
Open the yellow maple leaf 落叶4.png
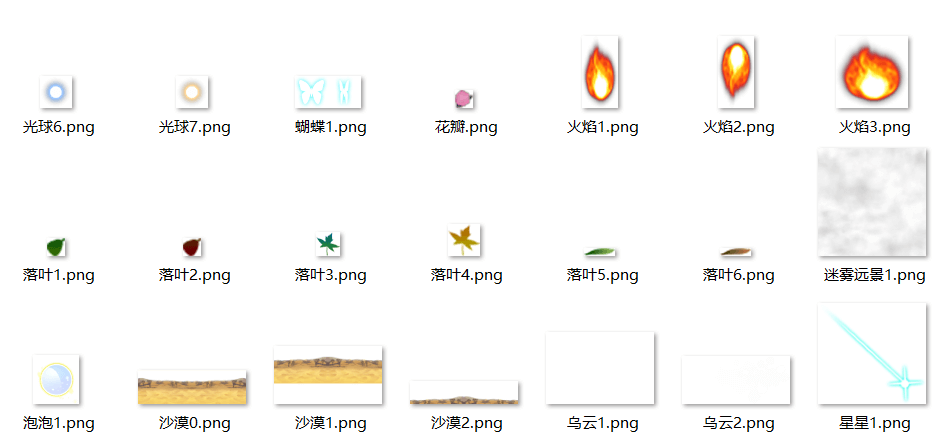pos(464,240)
